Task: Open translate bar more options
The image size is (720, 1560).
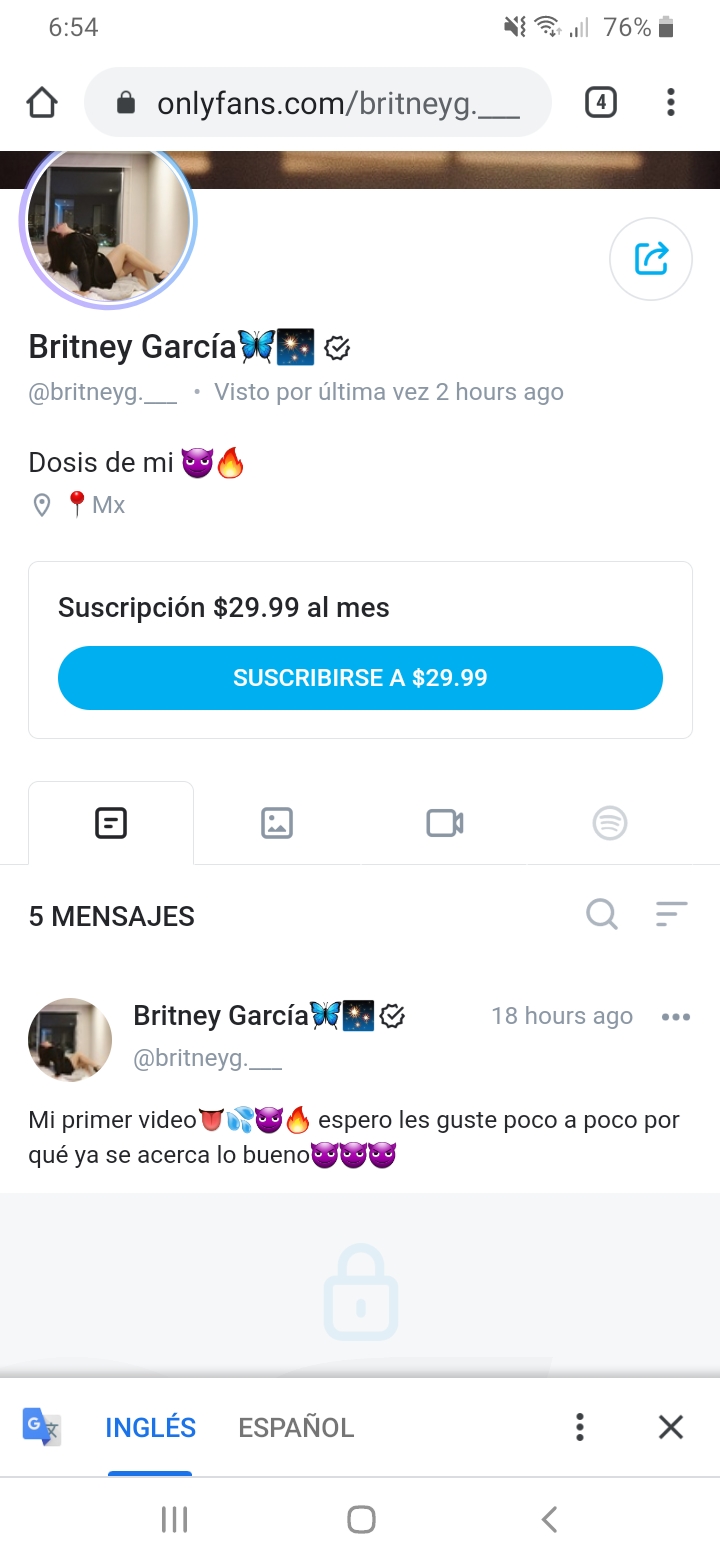Action: tap(580, 1427)
